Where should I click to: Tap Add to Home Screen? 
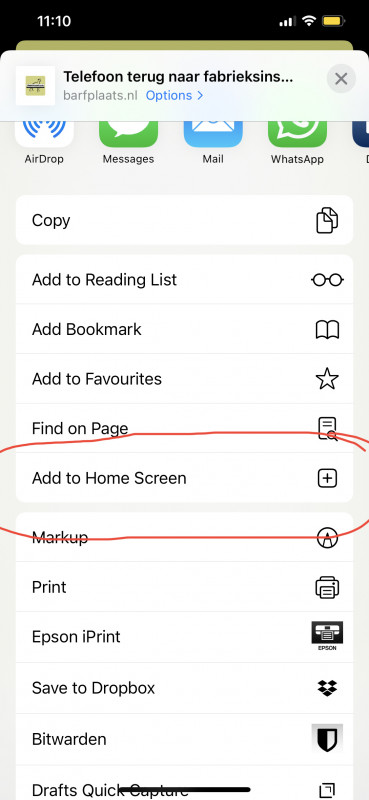point(184,478)
